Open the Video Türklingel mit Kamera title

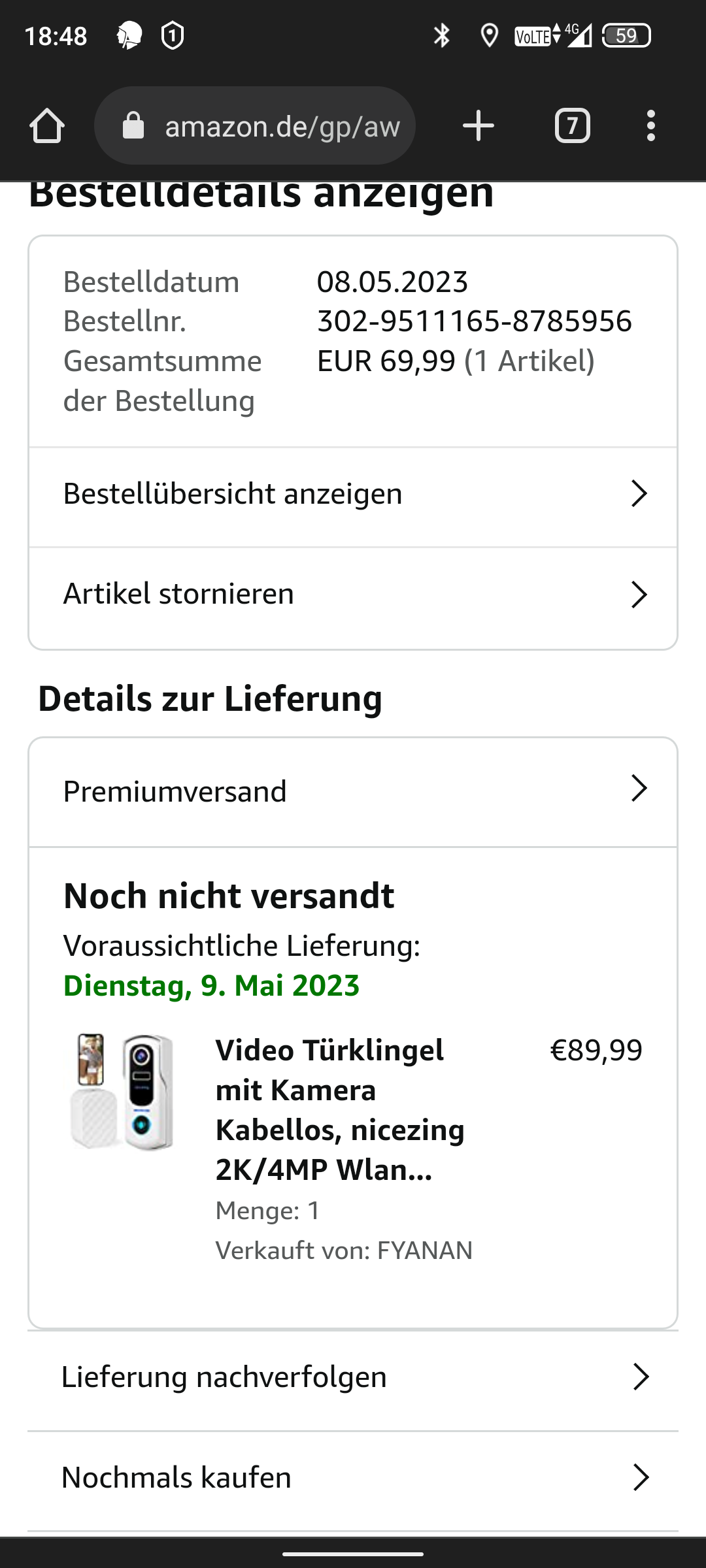click(x=340, y=1110)
